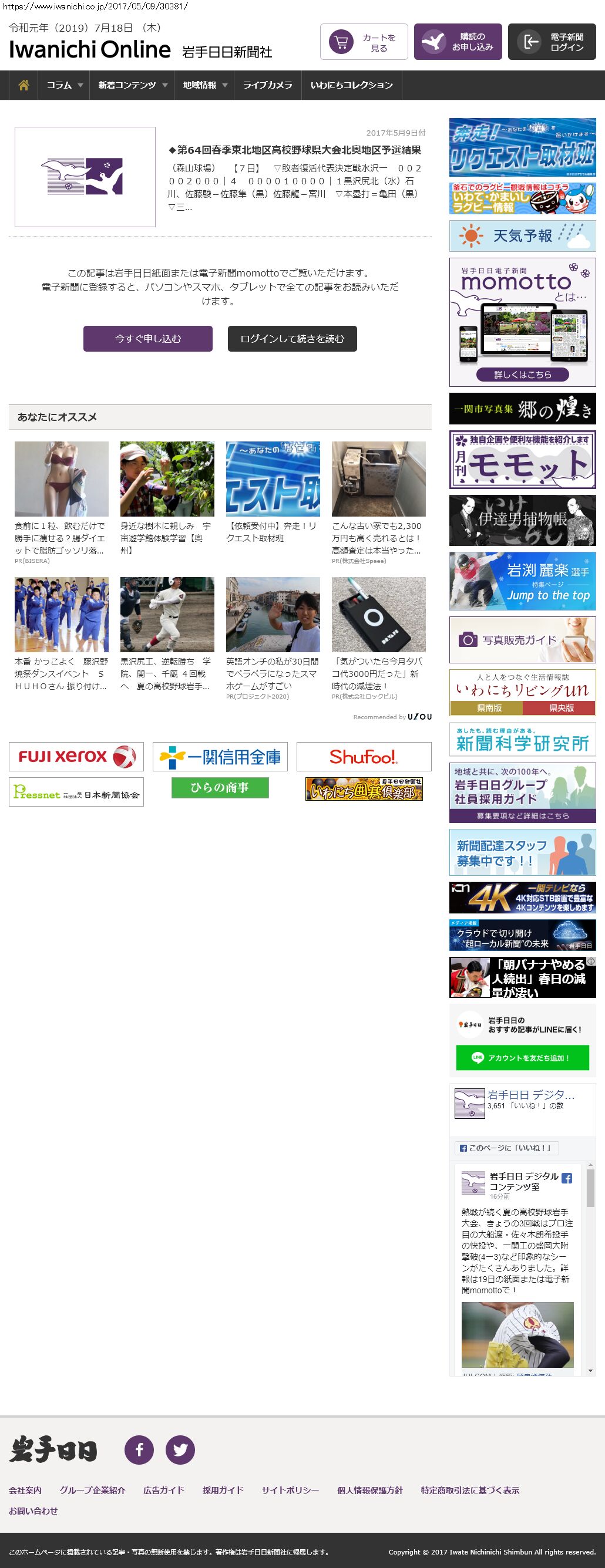Tap 今すぐ申し込む button
The width and height of the screenshot is (605, 1568).
(x=148, y=339)
